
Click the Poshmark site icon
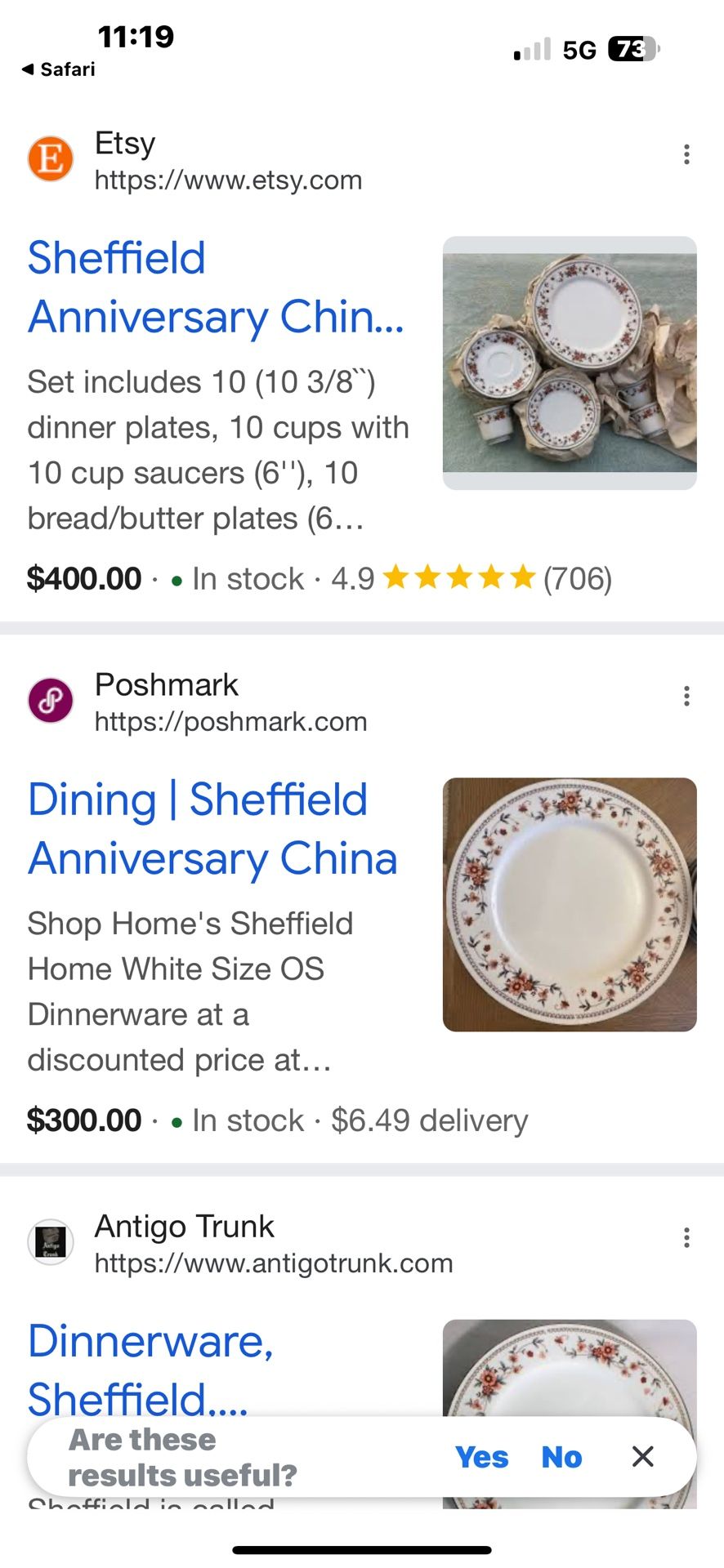(50, 700)
